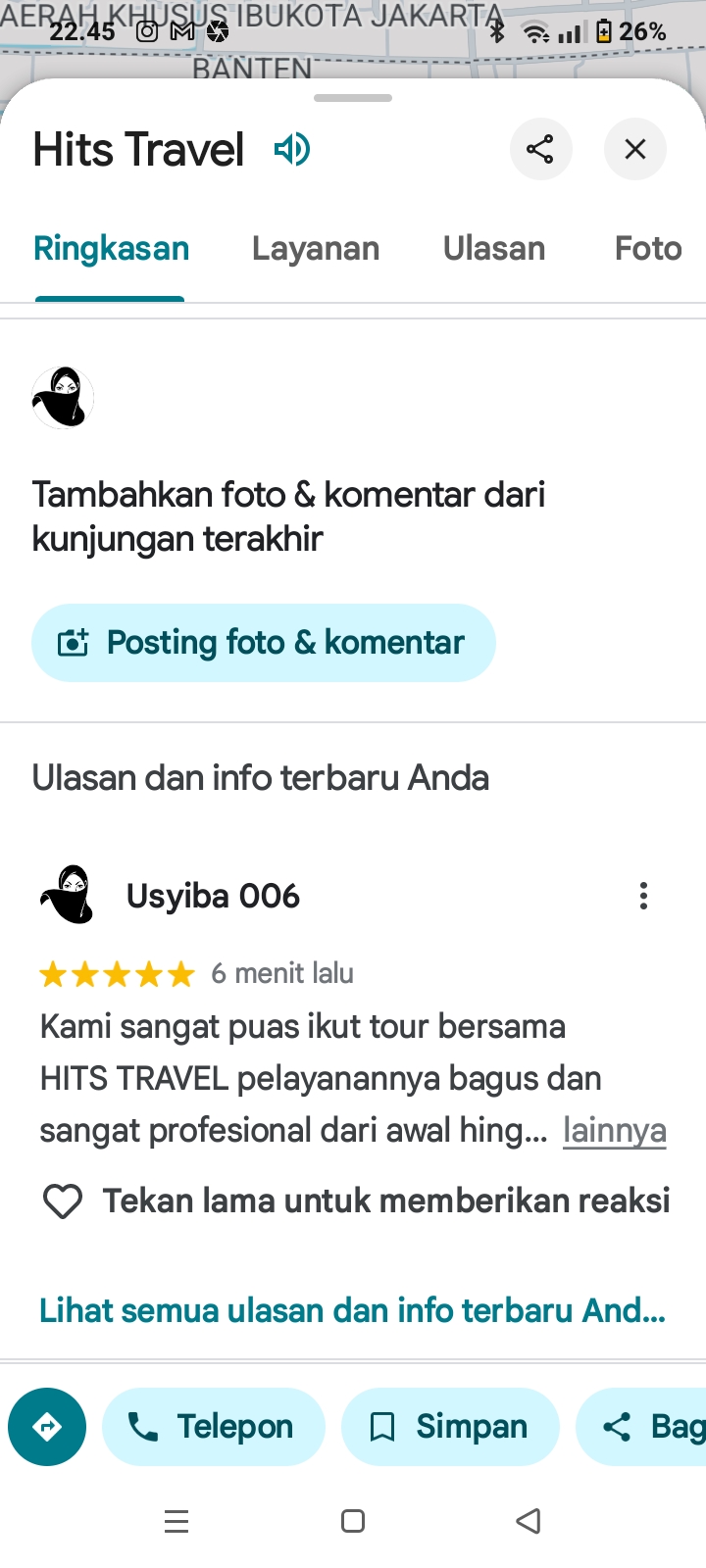Play the Hits Travel name pronunciation
This screenshot has width=706, height=1568.
(291, 150)
